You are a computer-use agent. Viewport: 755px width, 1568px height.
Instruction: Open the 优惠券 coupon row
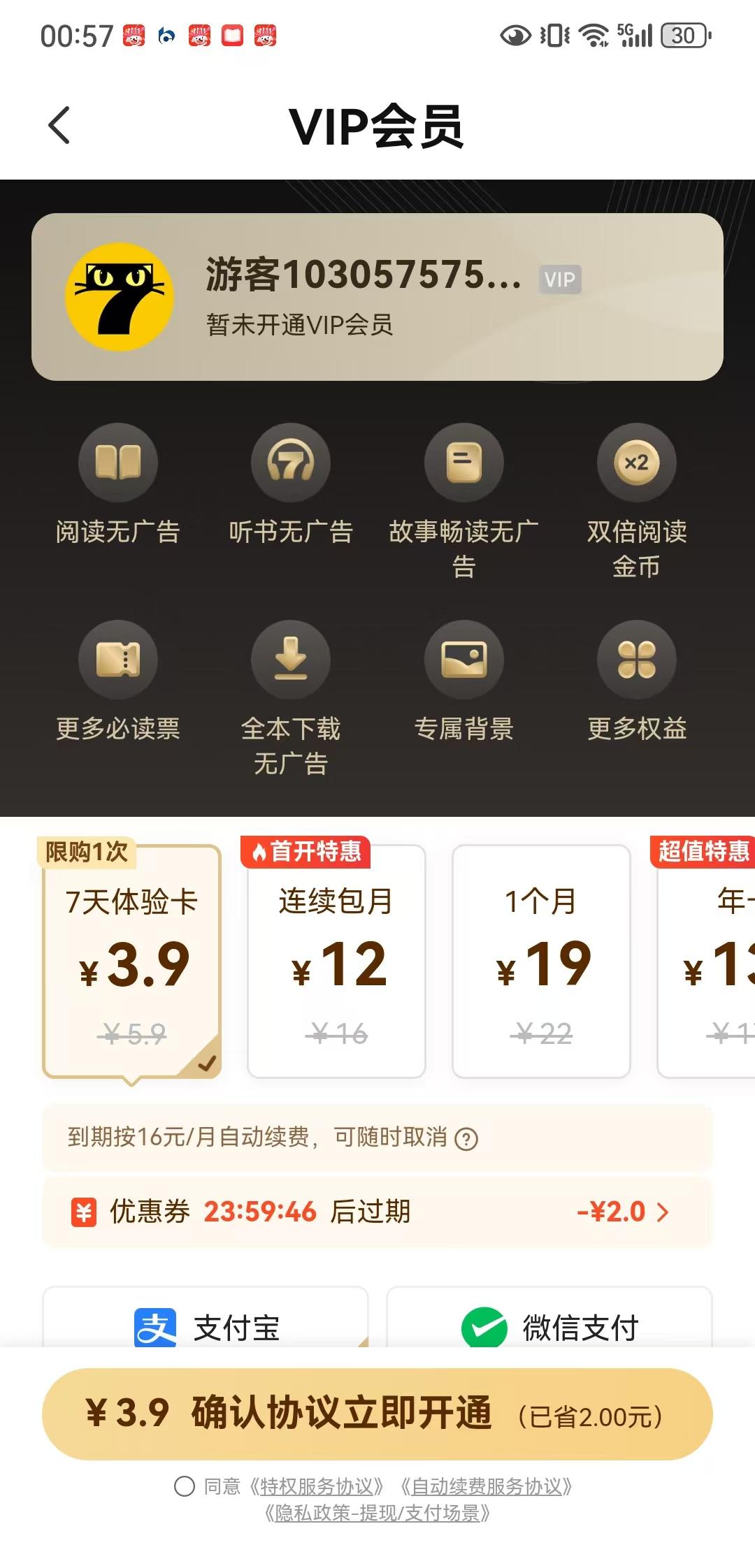pos(377,1212)
